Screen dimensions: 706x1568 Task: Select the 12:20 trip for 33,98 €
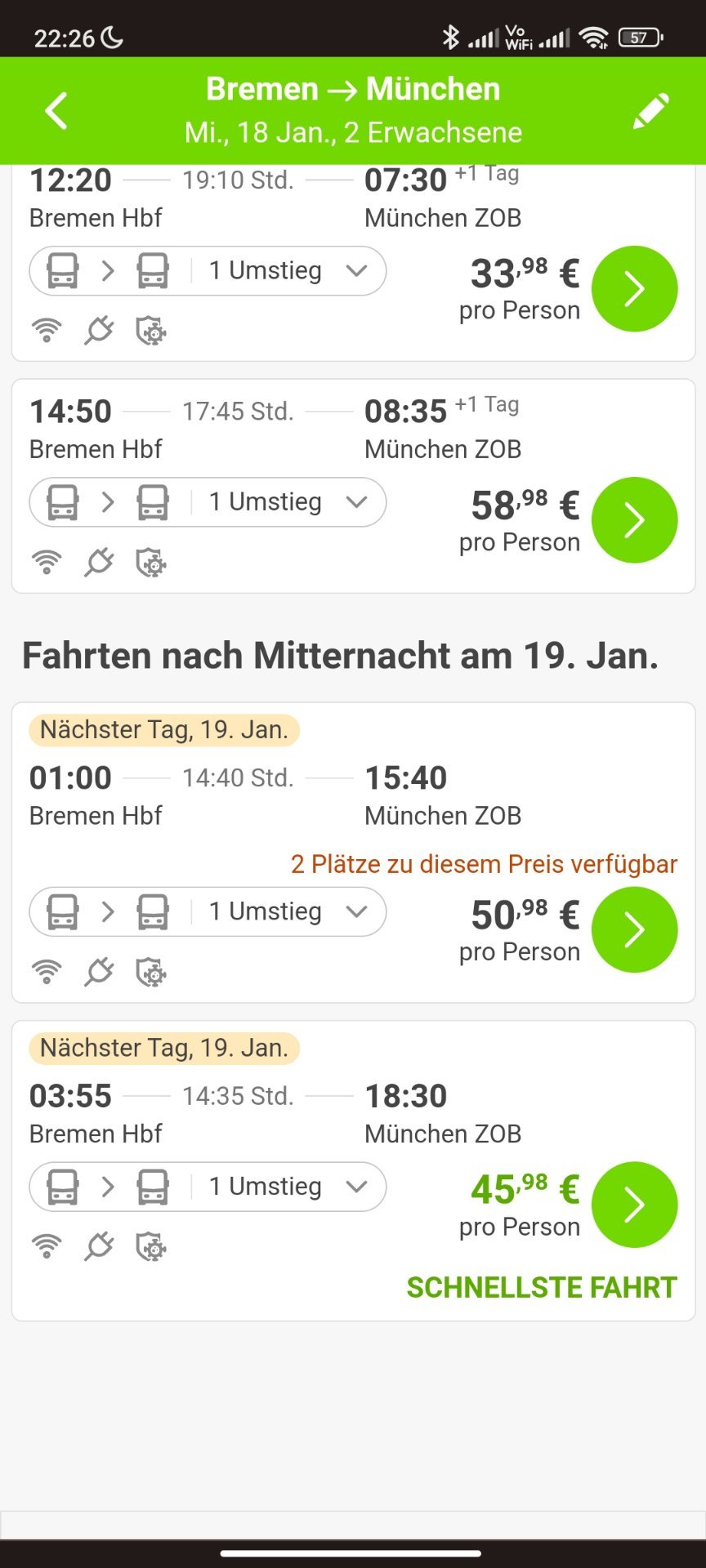pos(634,289)
